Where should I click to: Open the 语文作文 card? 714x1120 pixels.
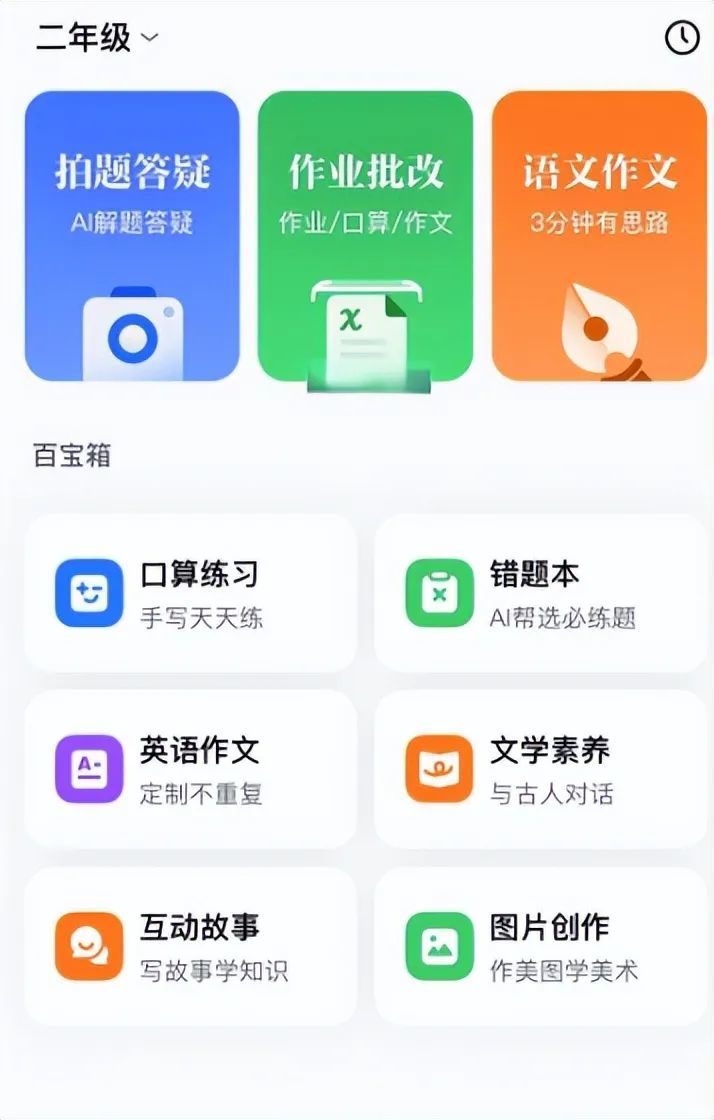point(599,236)
